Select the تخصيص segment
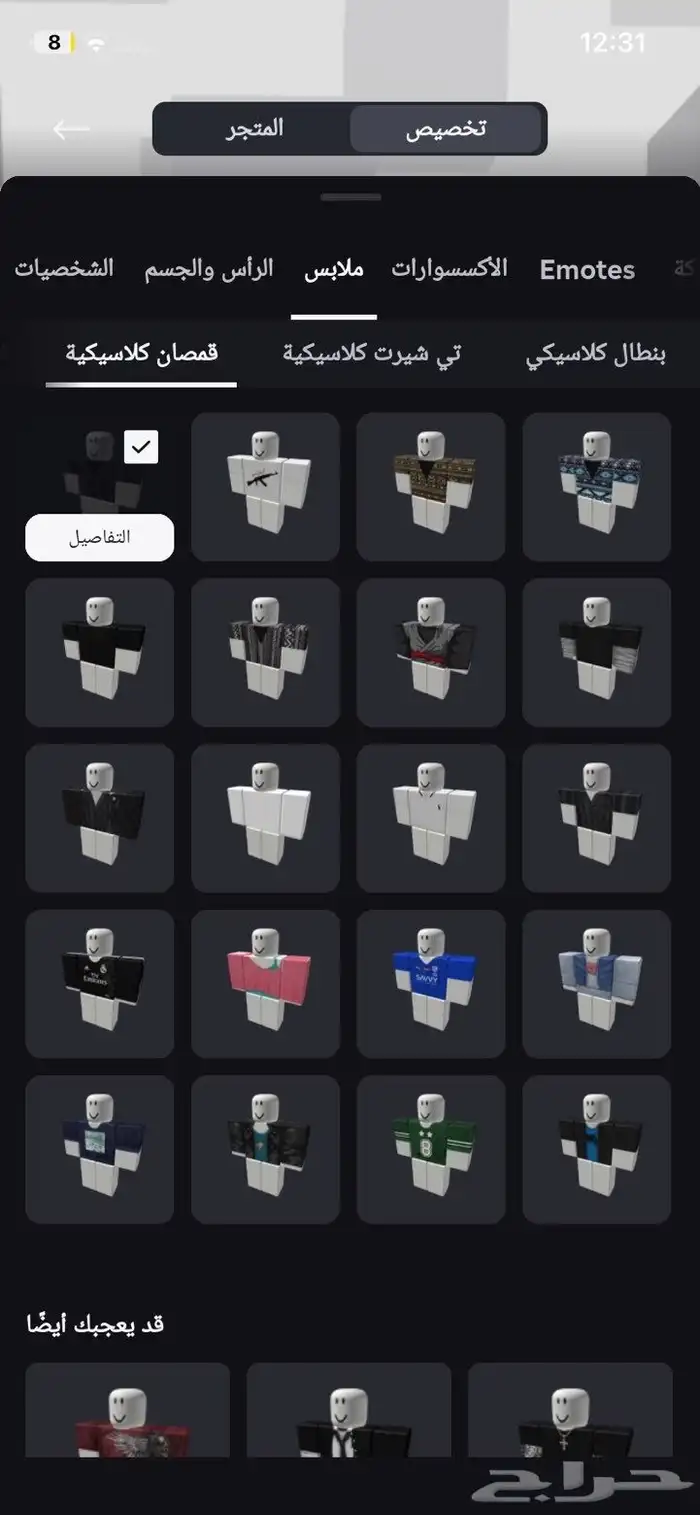The image size is (700, 1515). click(445, 129)
